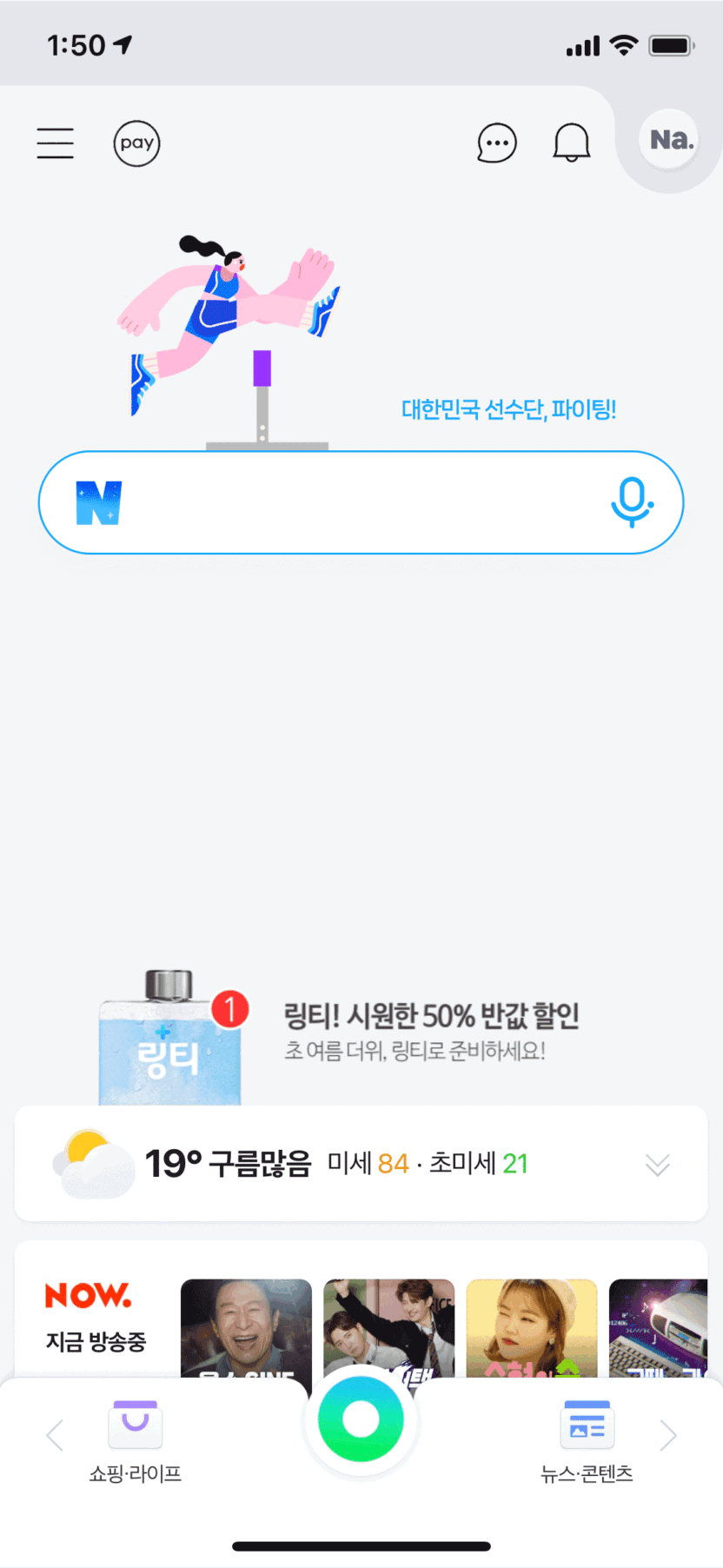The height and width of the screenshot is (1568, 723).
Task: Tap the 대한민국 선수단 파이팅 message
Action: 509,409
